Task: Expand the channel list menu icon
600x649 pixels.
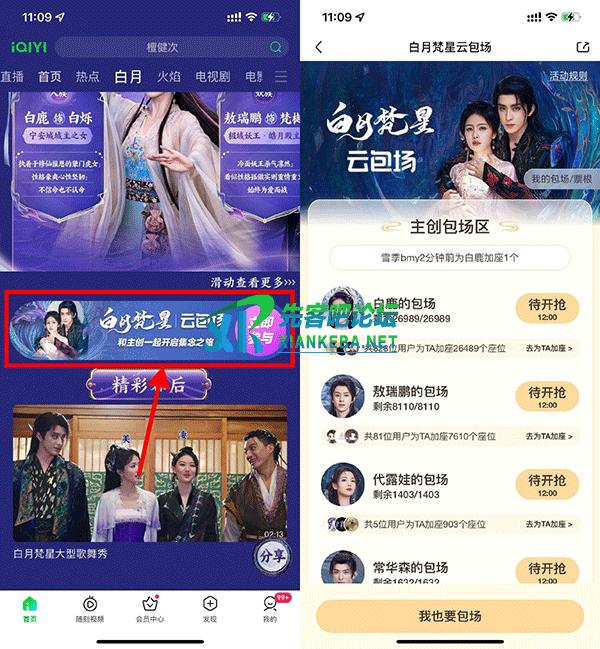Action: coord(281,77)
